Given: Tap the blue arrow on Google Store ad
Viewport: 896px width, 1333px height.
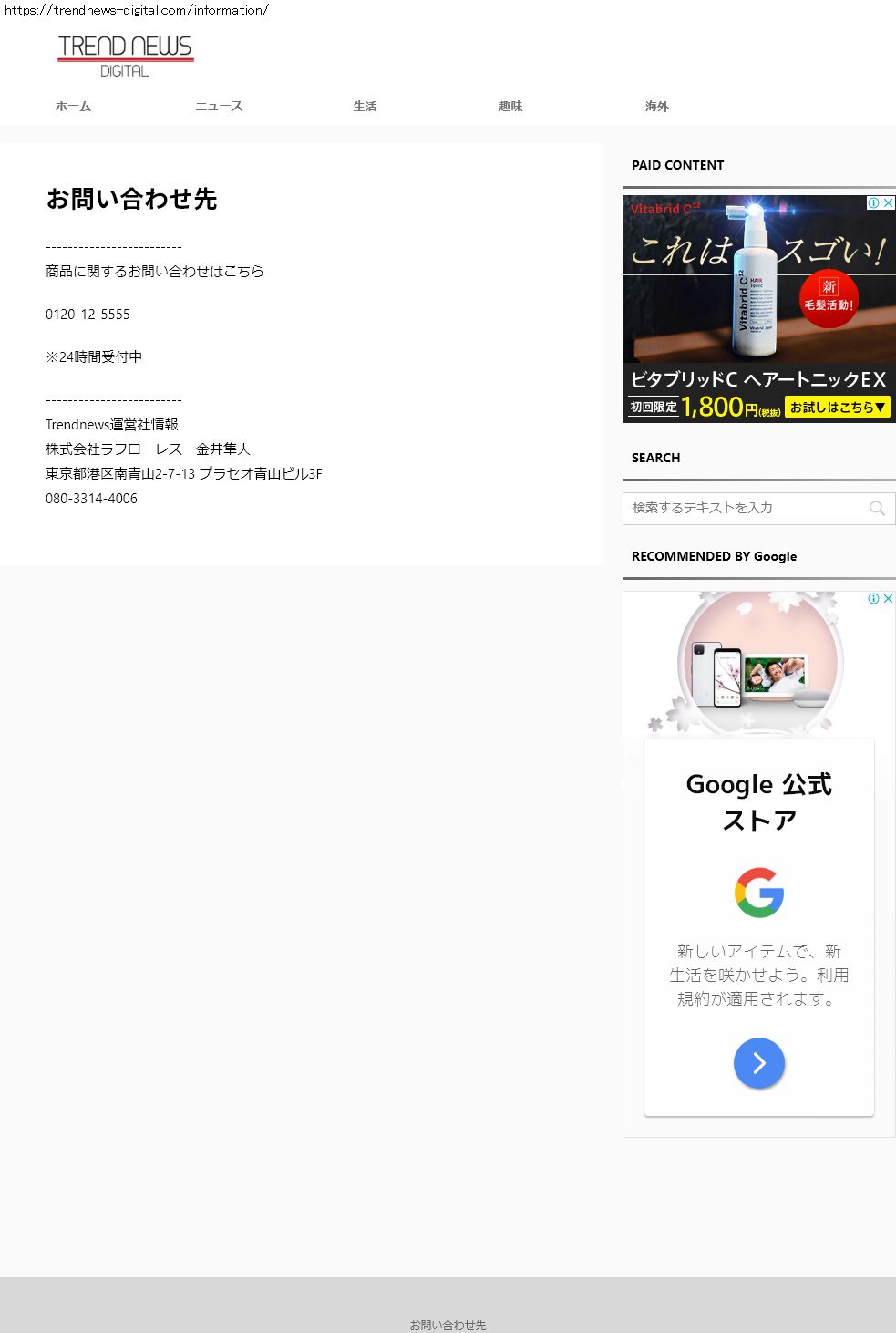Looking at the screenshot, I should point(758,1062).
